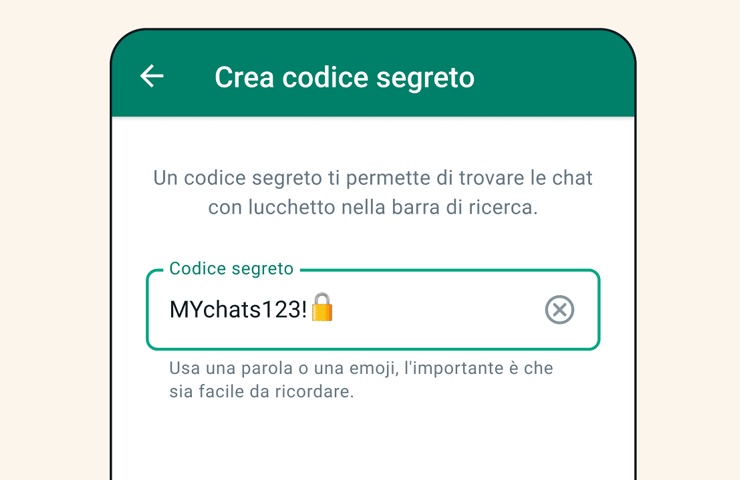
Task: Go back from Crea codice segreto
Action: [152, 76]
